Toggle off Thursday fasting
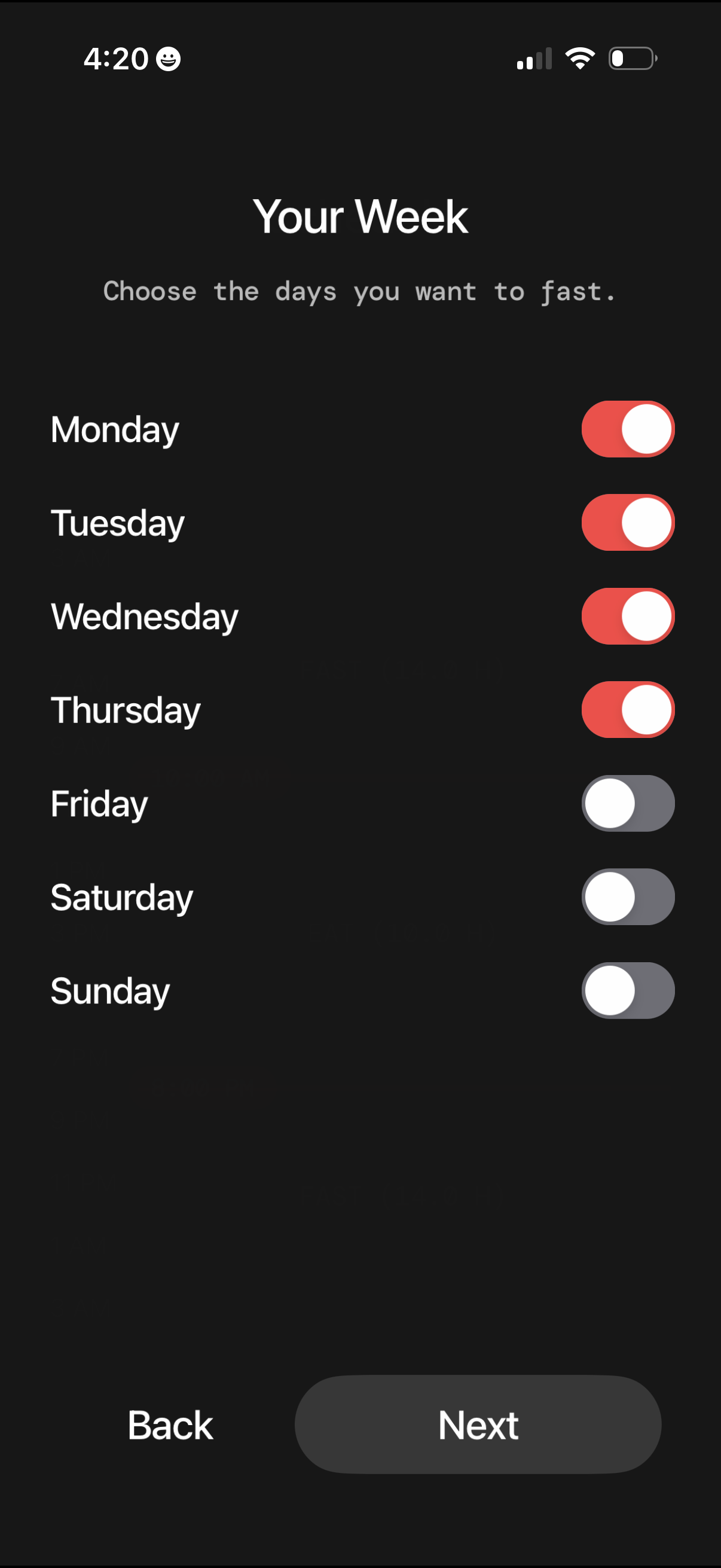The image size is (721, 1568). (627, 710)
